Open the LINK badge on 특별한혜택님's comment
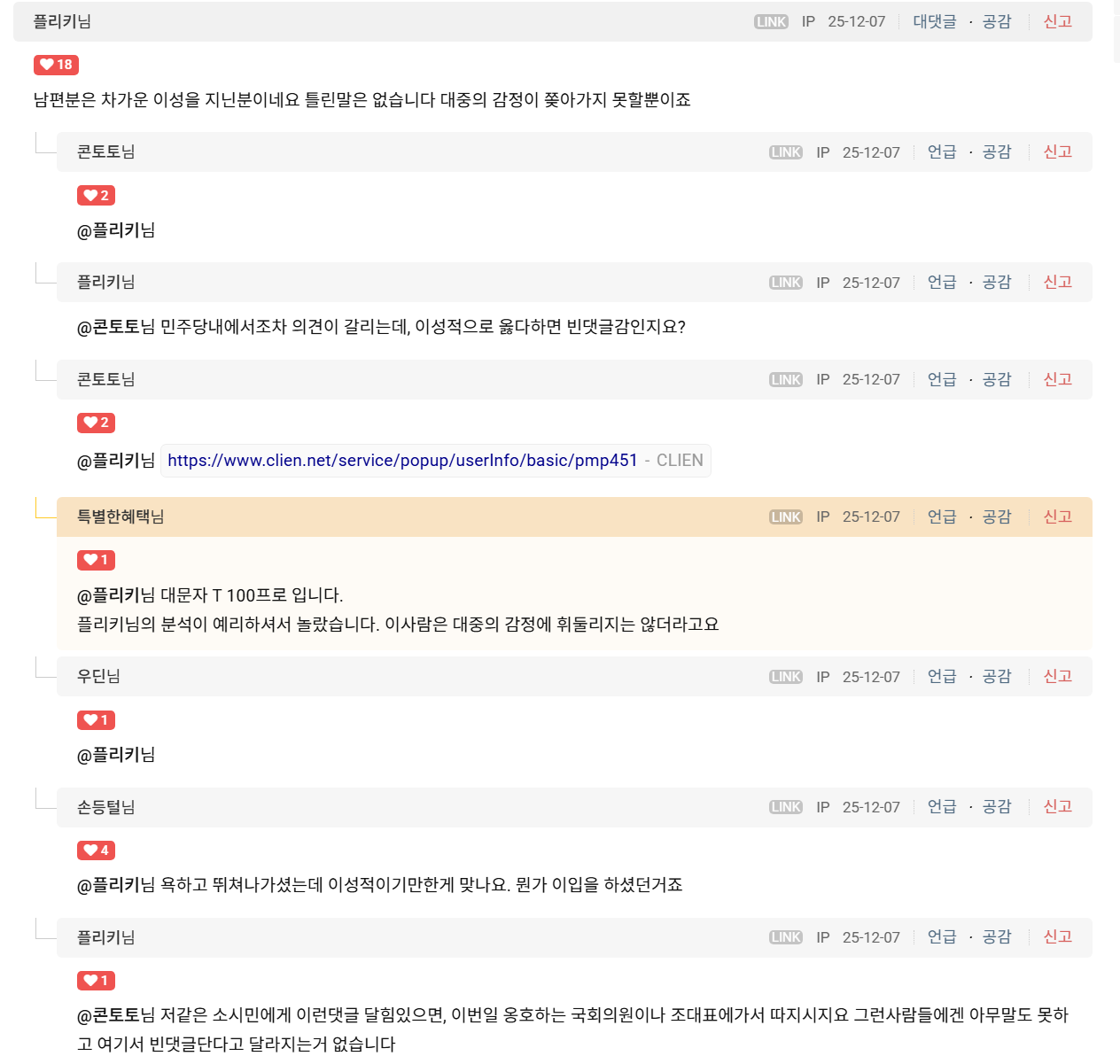1120x1064 pixels. [786, 517]
